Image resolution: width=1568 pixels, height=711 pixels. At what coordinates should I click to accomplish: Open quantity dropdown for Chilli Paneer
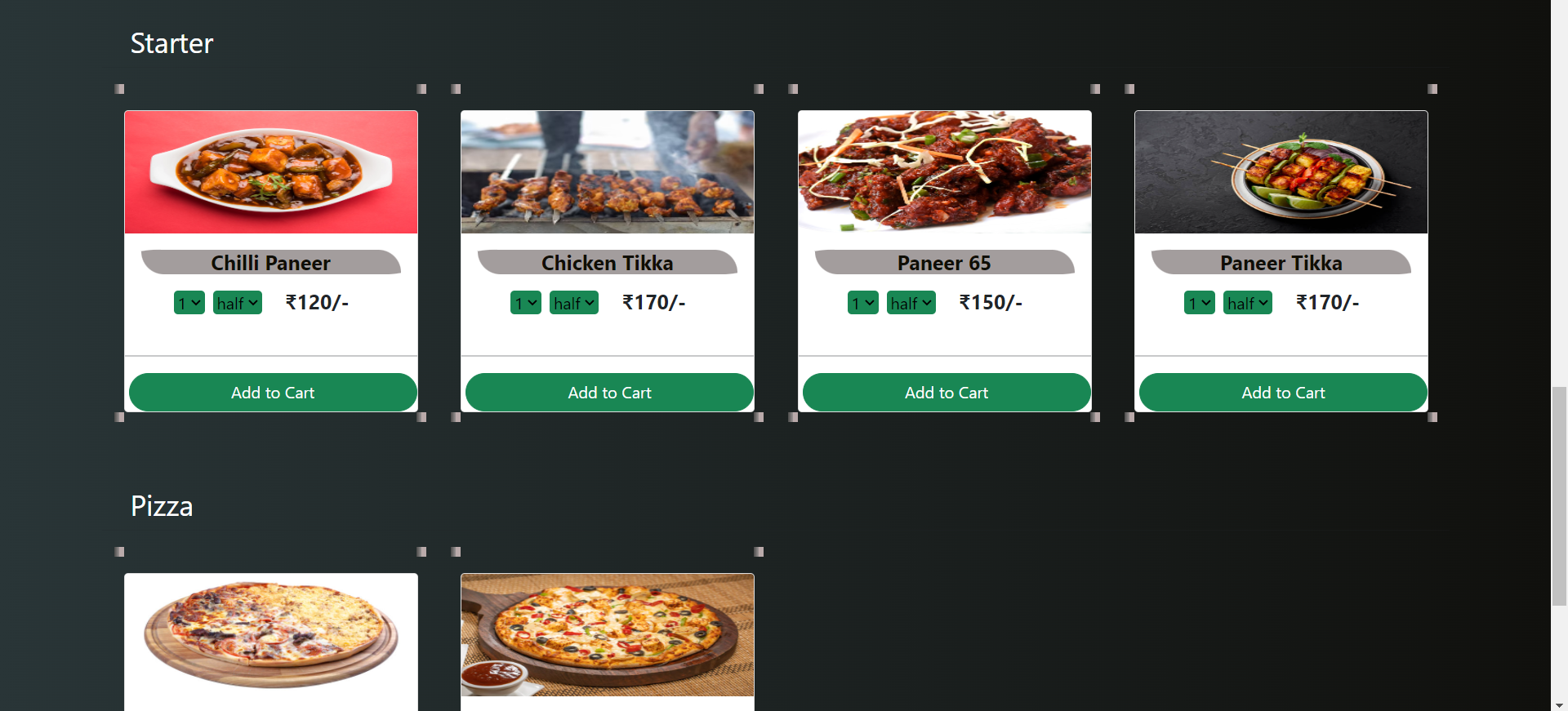tap(189, 303)
